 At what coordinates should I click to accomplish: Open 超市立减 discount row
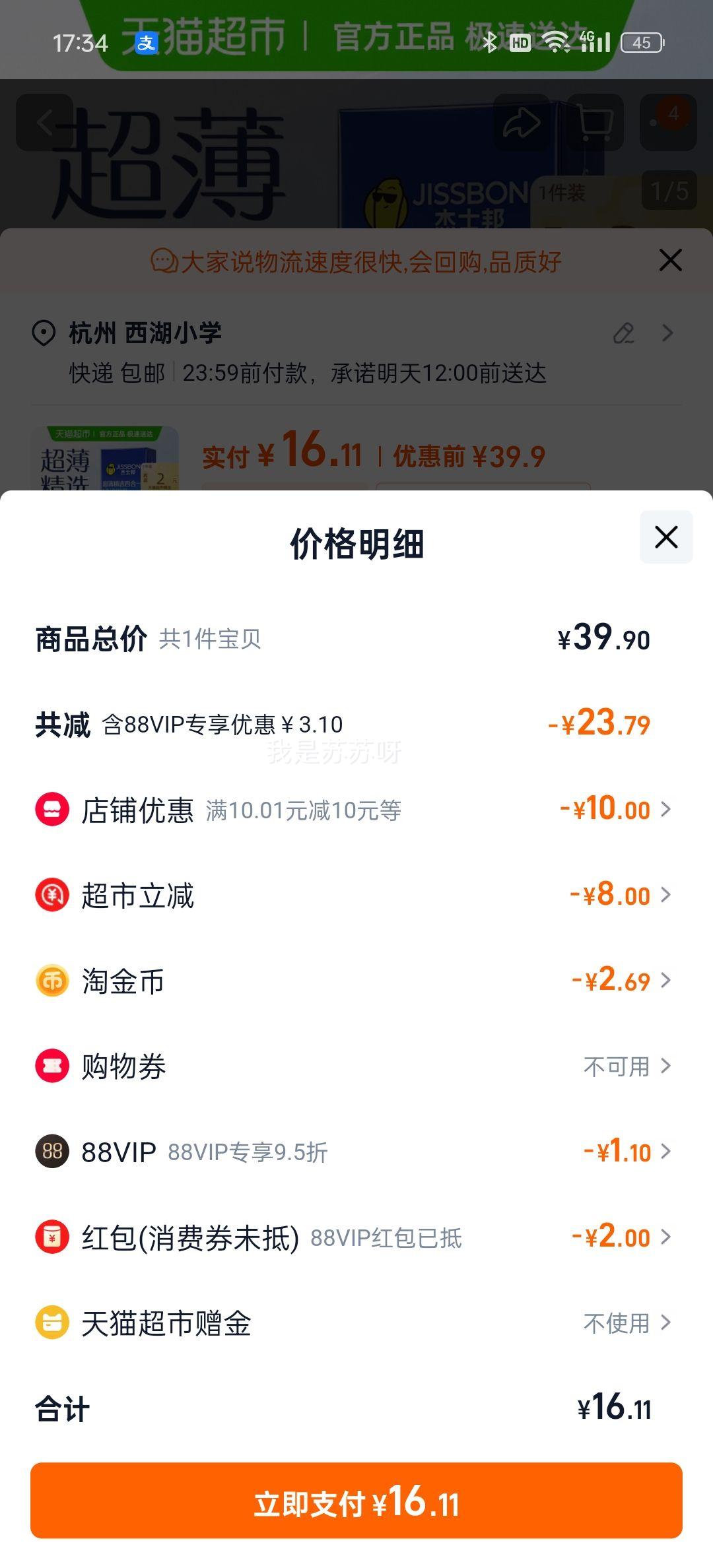[356, 896]
